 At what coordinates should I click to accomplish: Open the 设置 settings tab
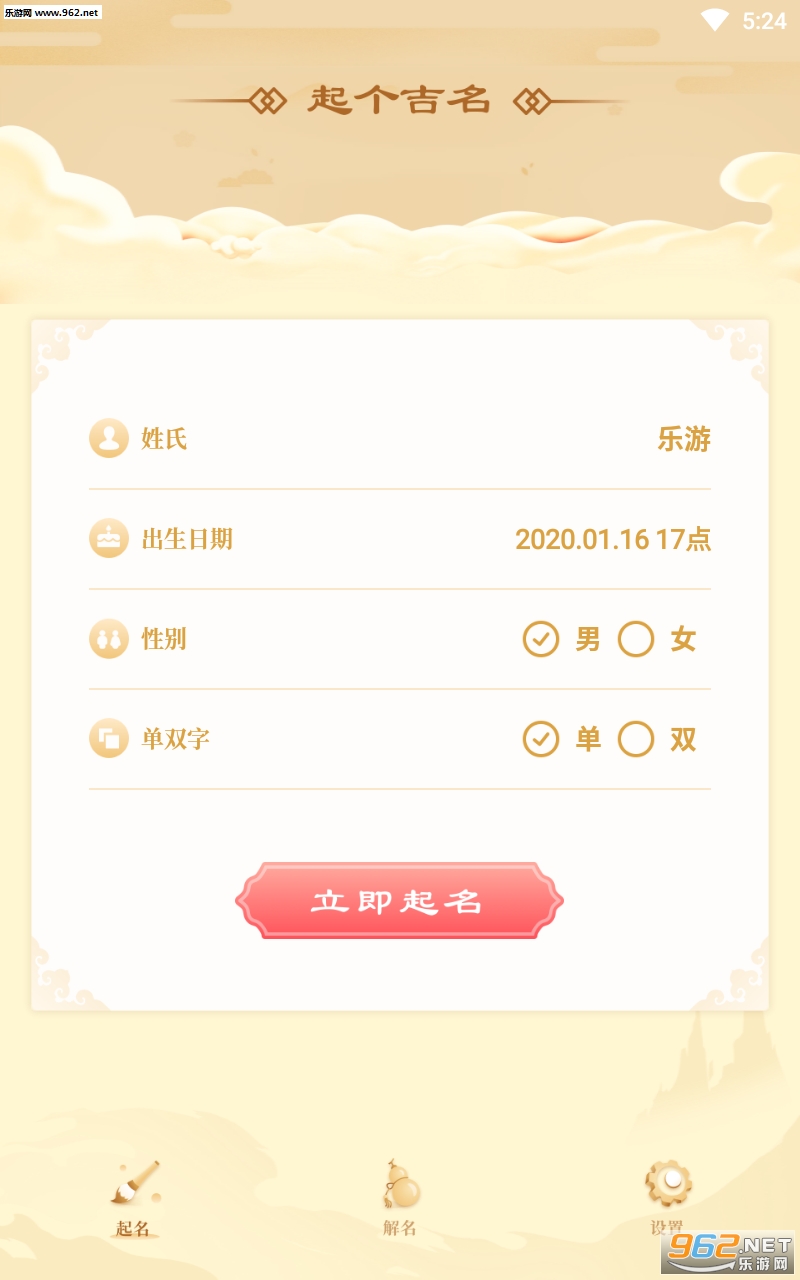668,1198
